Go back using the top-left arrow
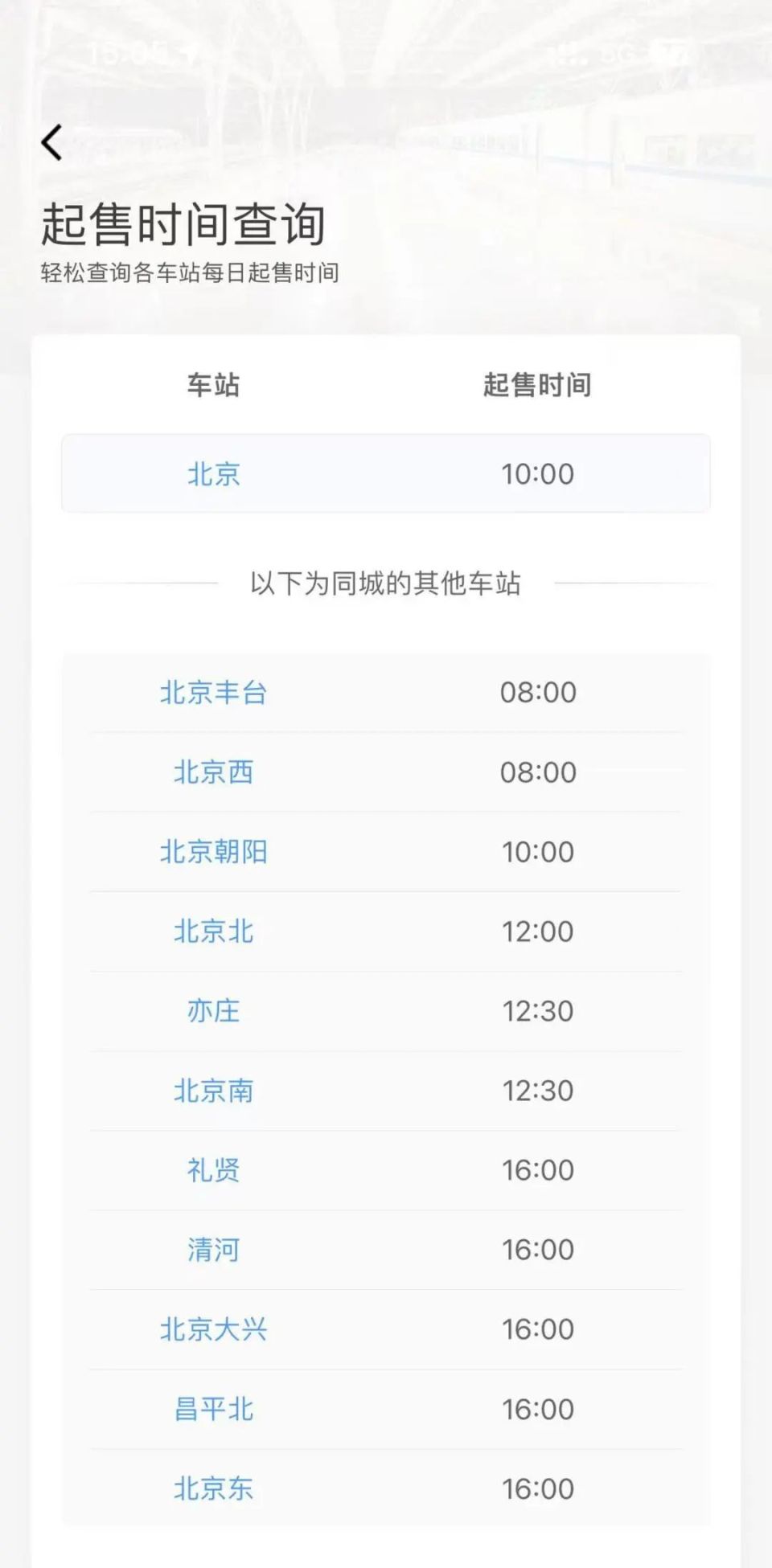The height and width of the screenshot is (1568, 772). tap(52, 144)
